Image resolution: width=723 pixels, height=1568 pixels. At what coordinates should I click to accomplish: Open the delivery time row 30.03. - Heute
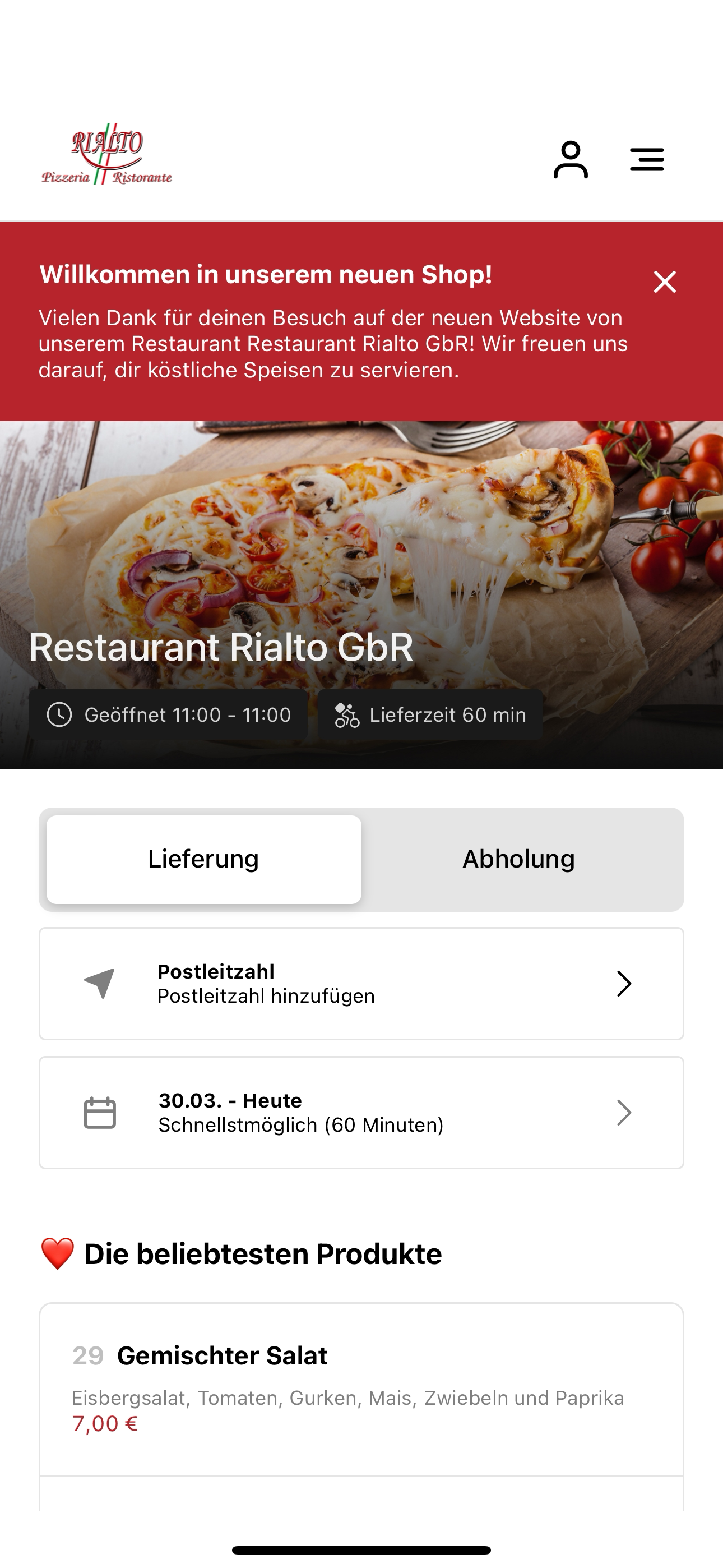tap(361, 1113)
